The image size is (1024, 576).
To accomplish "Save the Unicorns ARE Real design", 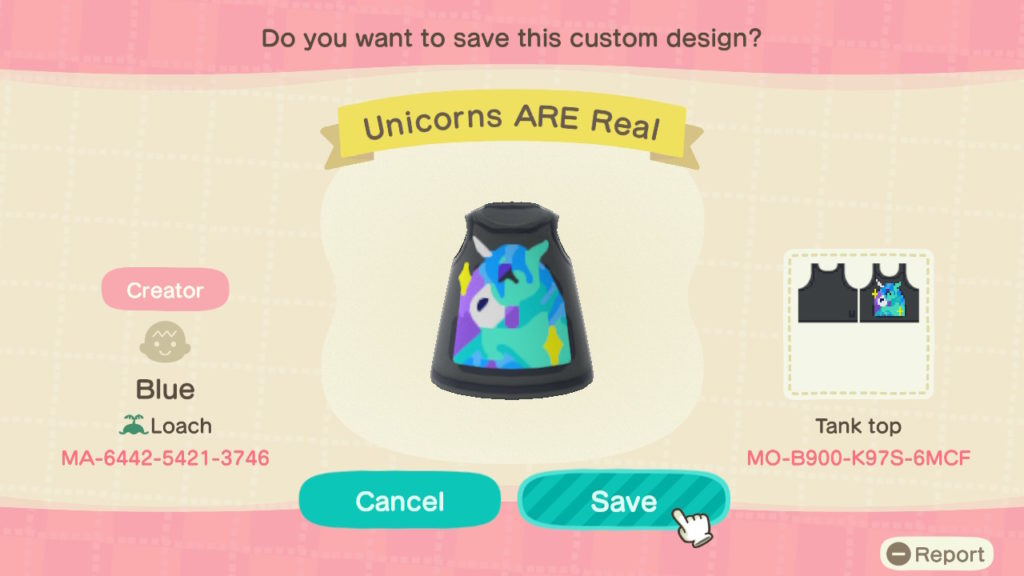I will [x=622, y=501].
